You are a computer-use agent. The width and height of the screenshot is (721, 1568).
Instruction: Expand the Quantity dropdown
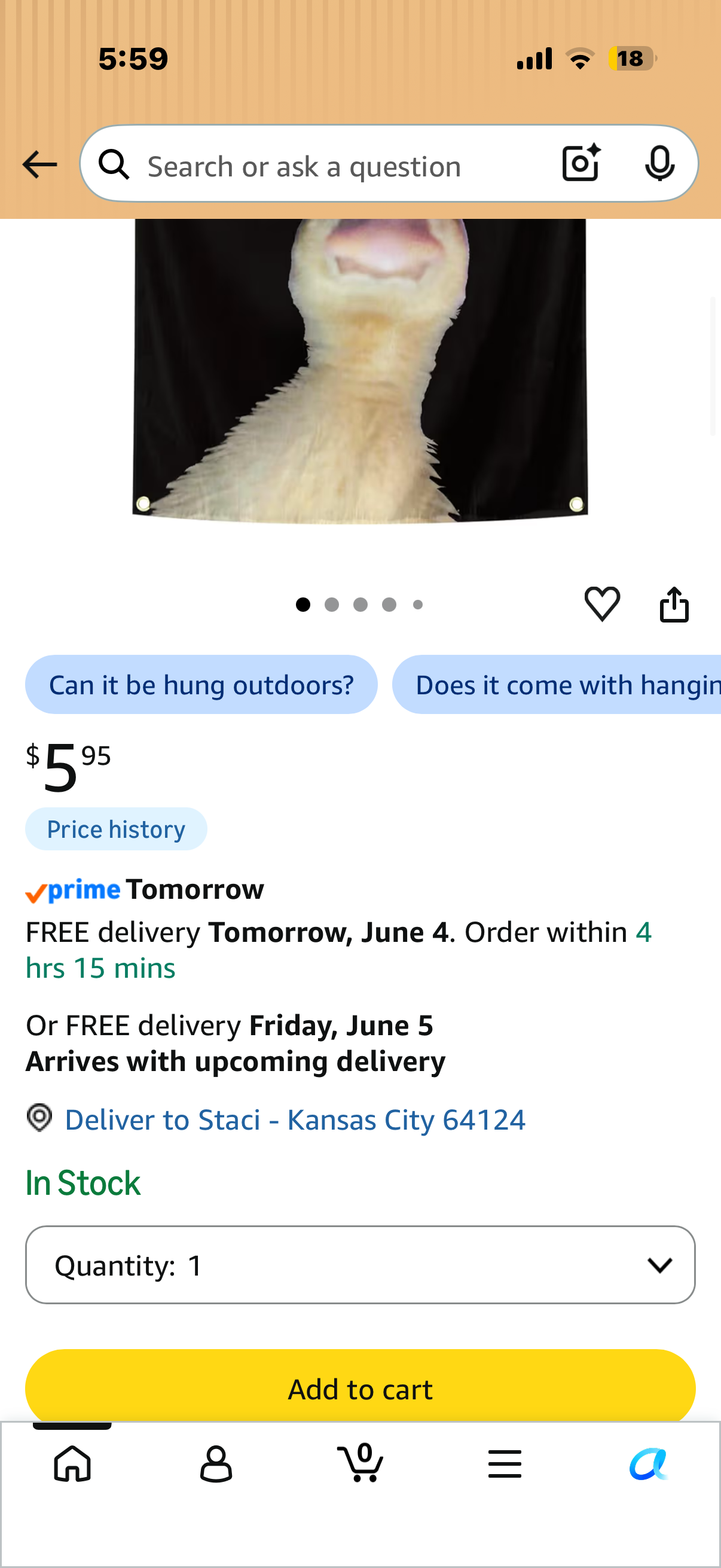360,1265
